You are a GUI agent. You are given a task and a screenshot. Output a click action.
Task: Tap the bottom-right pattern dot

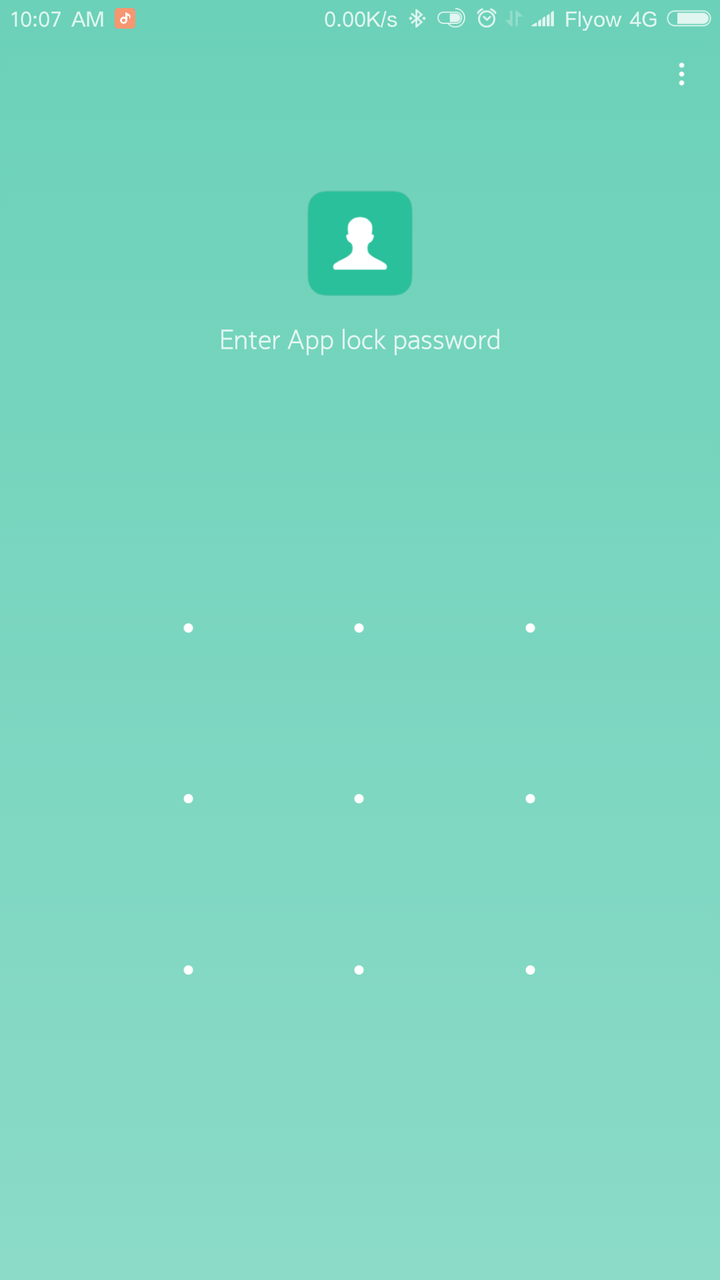coord(530,970)
